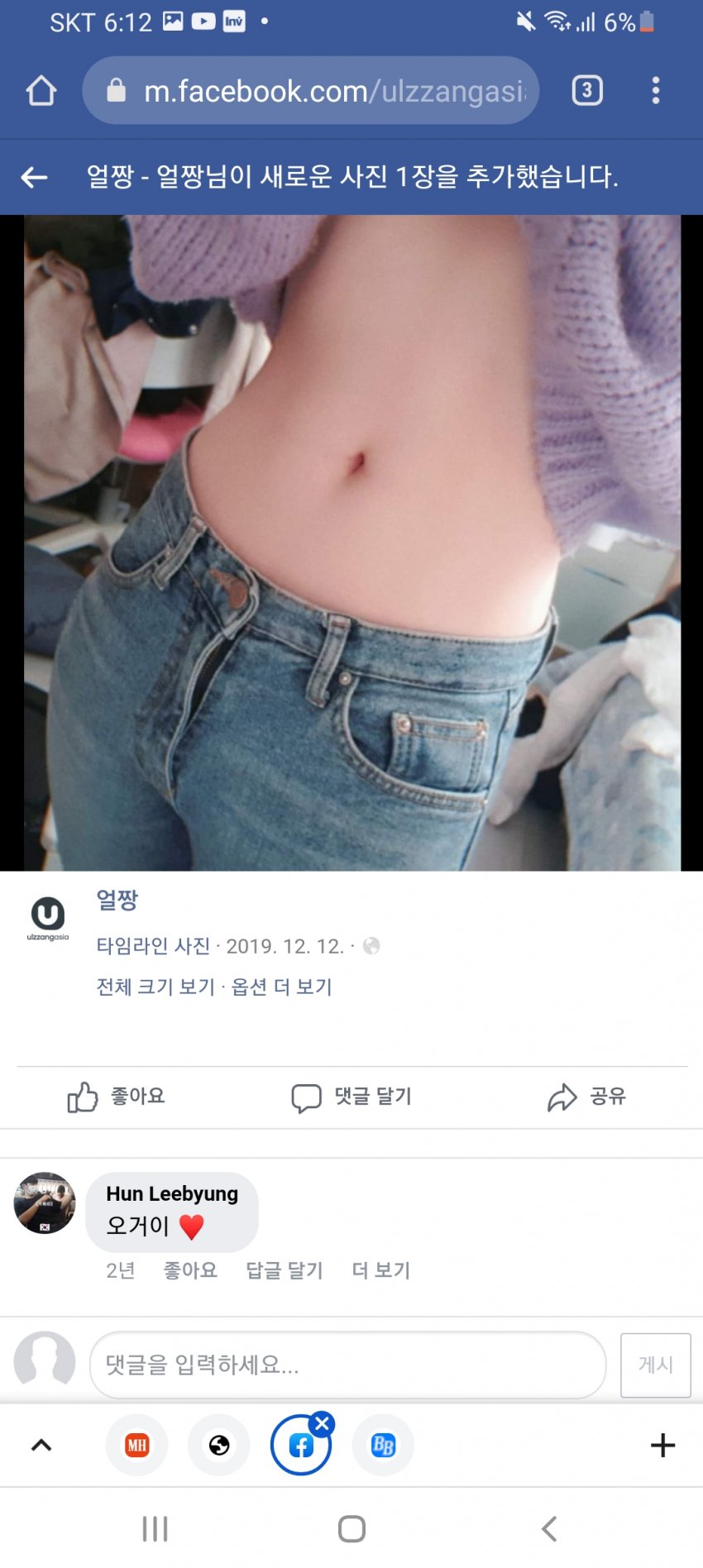Screen dimensions: 703x1568
Task: Open the tab switcher showing 3 tabs
Action: click(587, 90)
